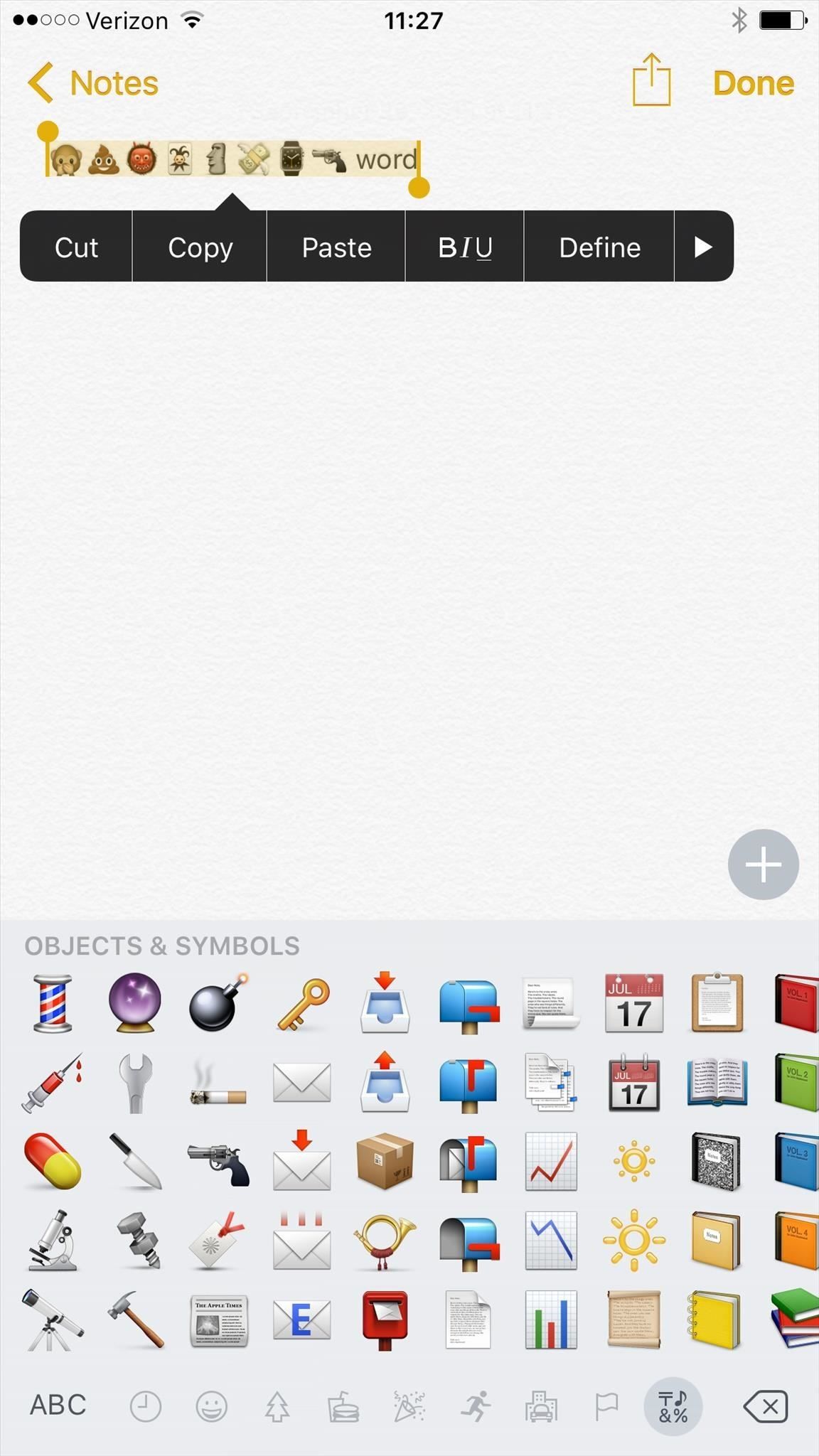819x1456 pixels.
Task: Open the flags emoji category
Action: point(606,1406)
